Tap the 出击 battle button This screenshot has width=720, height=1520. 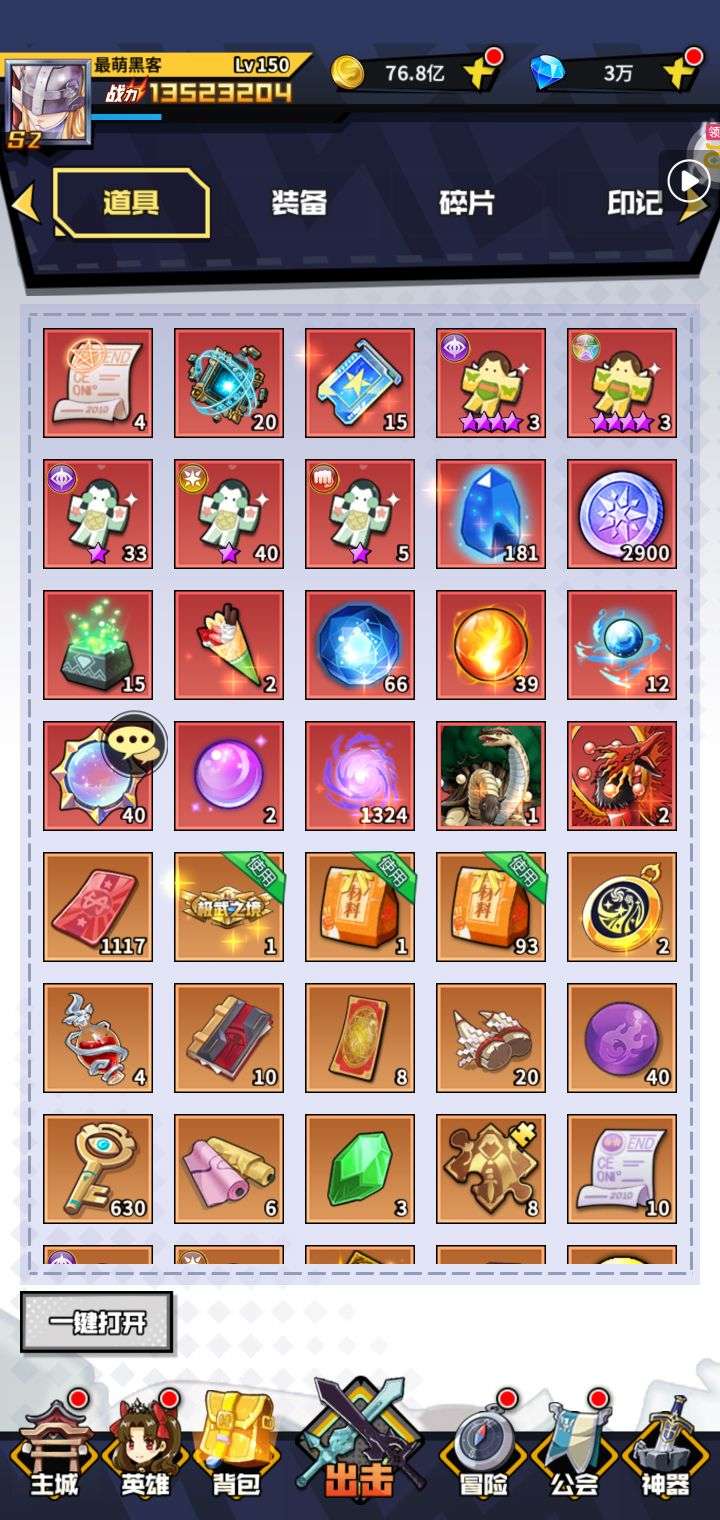360,1445
